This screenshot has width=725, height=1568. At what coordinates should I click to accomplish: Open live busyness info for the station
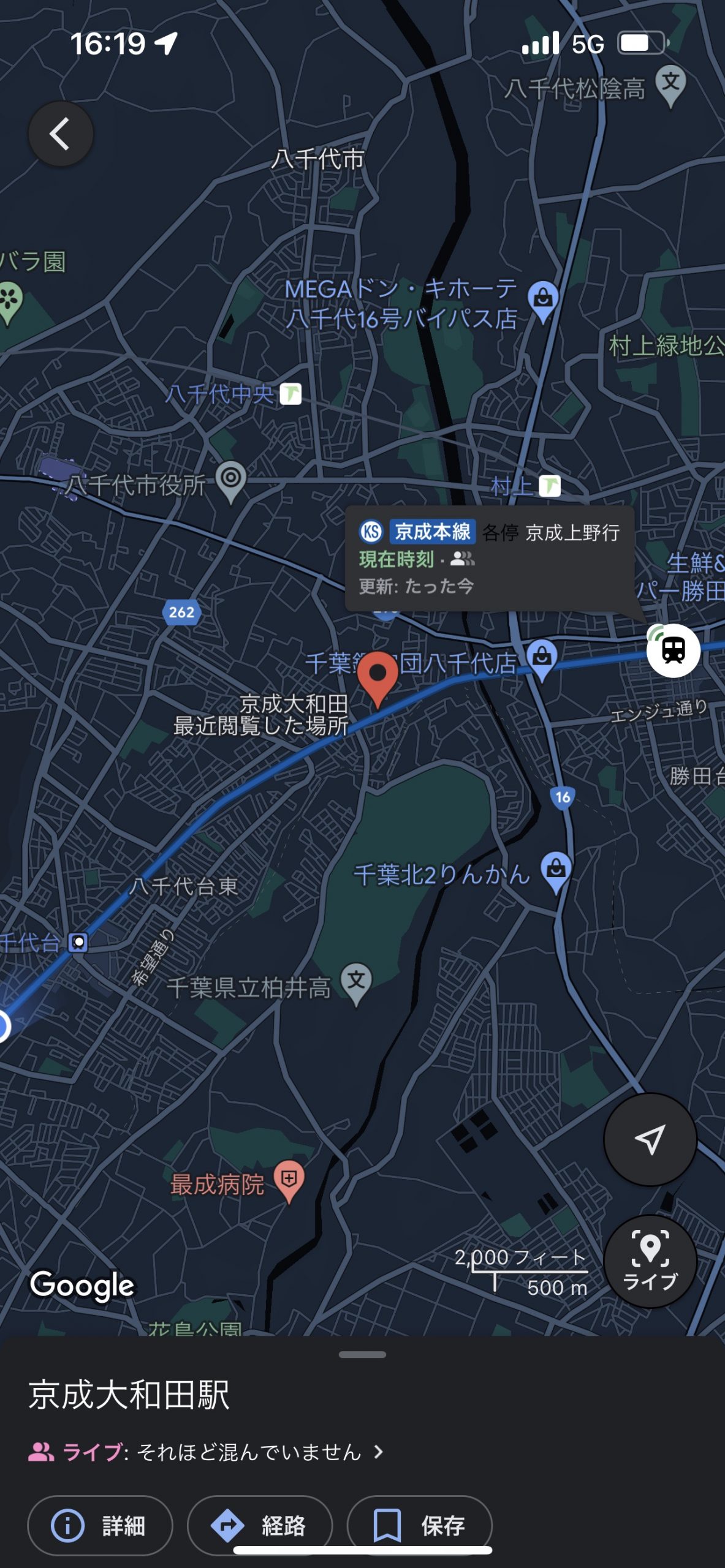pos(206,1452)
